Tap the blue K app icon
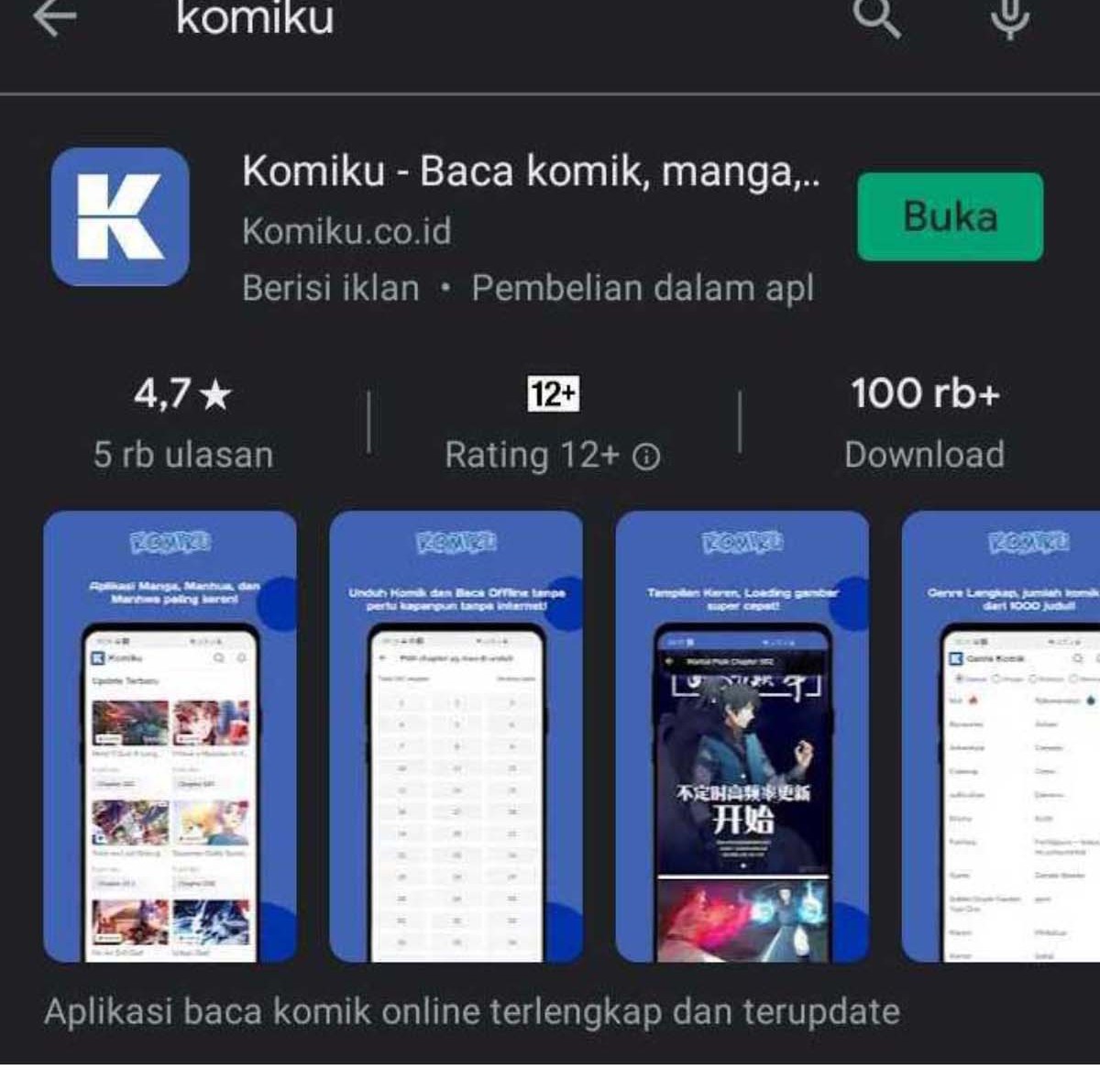This screenshot has width=1100, height=1092. tap(120, 216)
